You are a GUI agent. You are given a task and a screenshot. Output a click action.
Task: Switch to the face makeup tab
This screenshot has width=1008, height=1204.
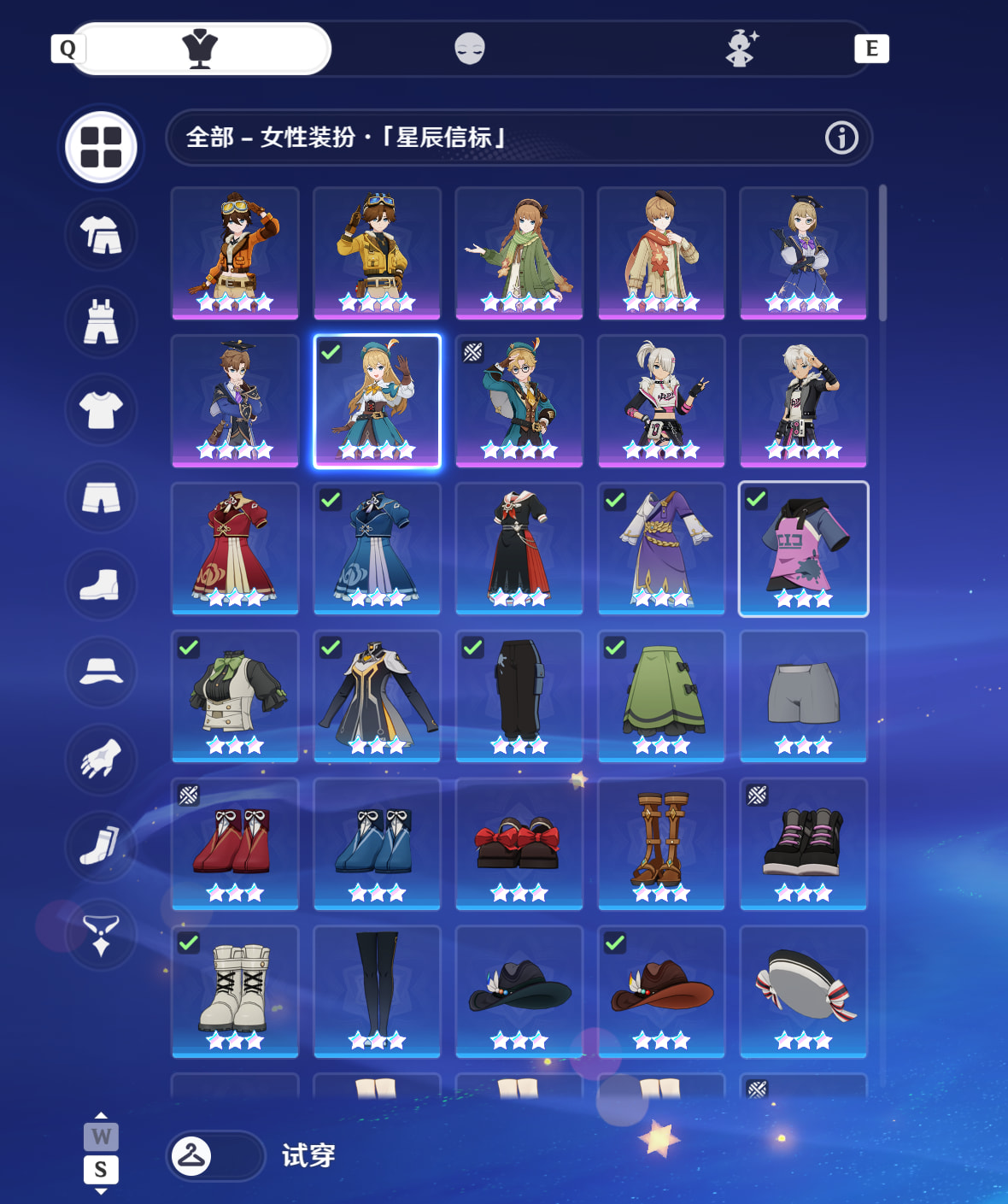pos(469,49)
